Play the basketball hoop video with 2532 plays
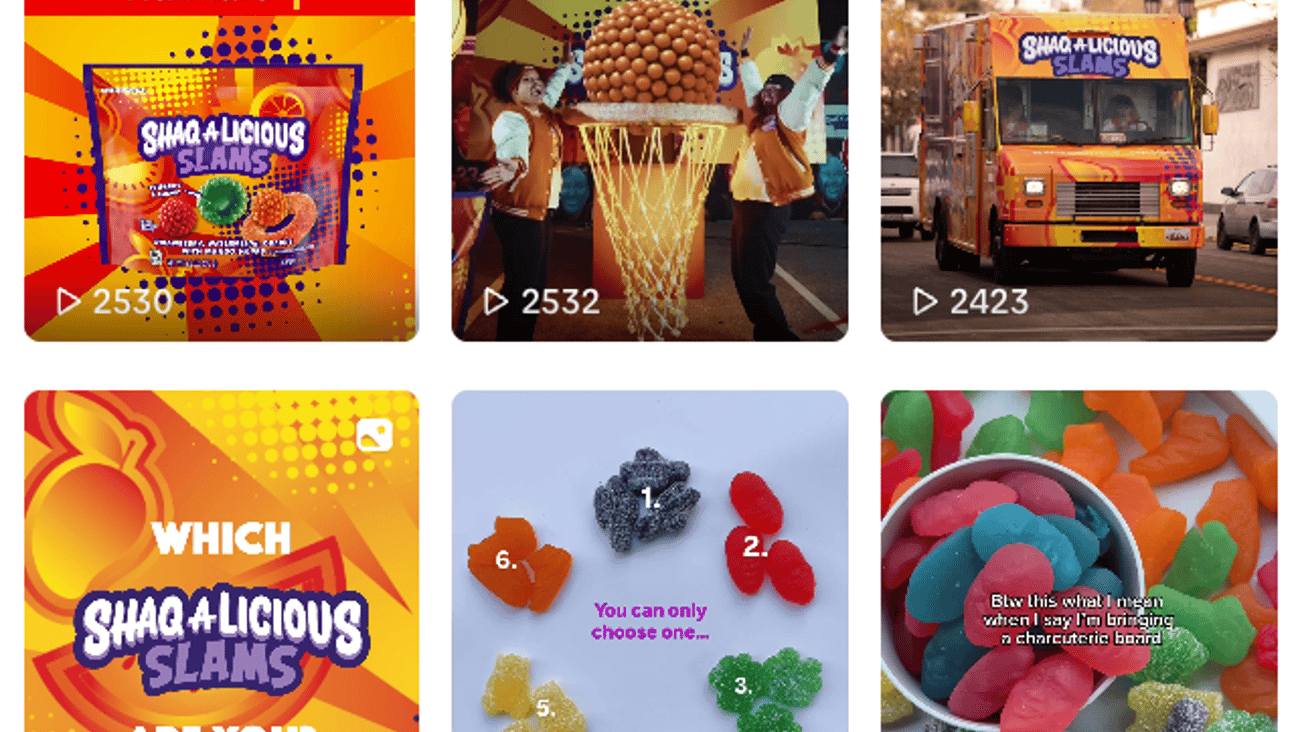Screen dimensions: 1300x732 click(x=649, y=170)
